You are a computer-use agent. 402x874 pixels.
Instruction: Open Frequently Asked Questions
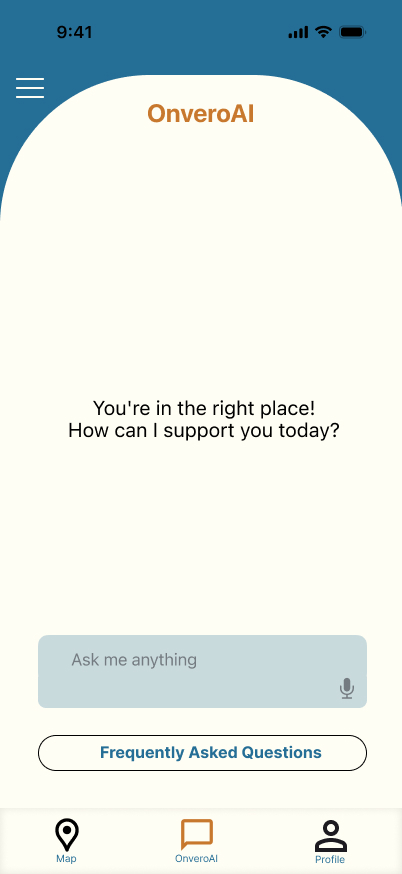pyautogui.click(x=202, y=752)
